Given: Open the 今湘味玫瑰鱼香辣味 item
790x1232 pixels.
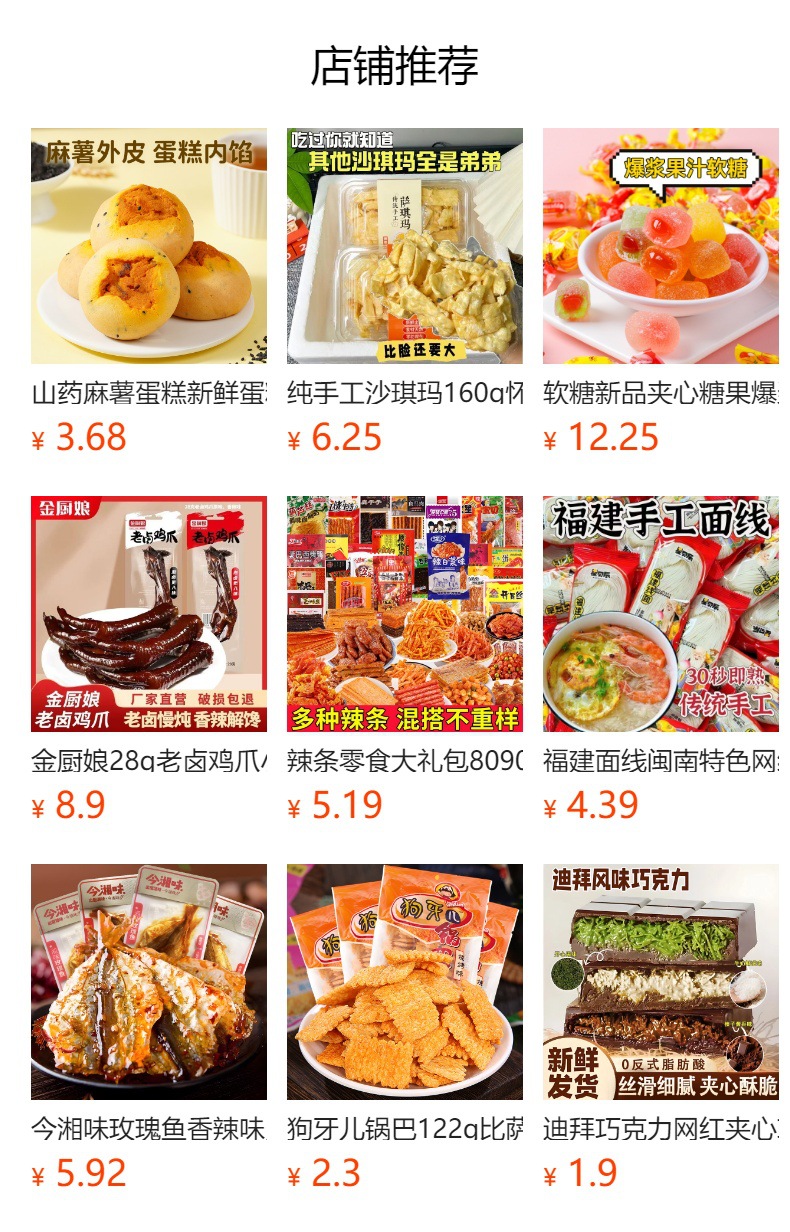Looking at the screenshot, I should click(149, 982).
